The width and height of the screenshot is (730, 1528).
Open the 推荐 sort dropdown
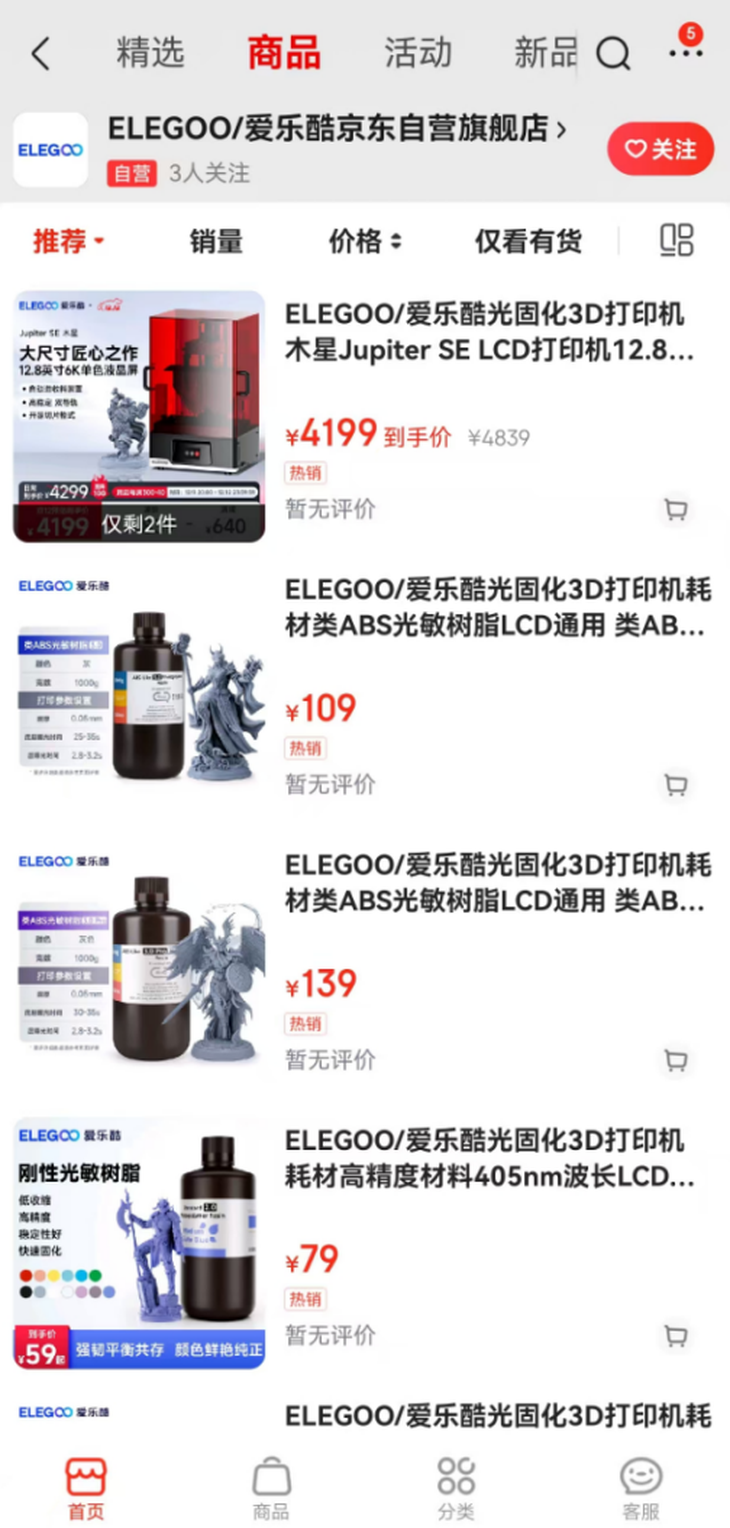point(69,241)
